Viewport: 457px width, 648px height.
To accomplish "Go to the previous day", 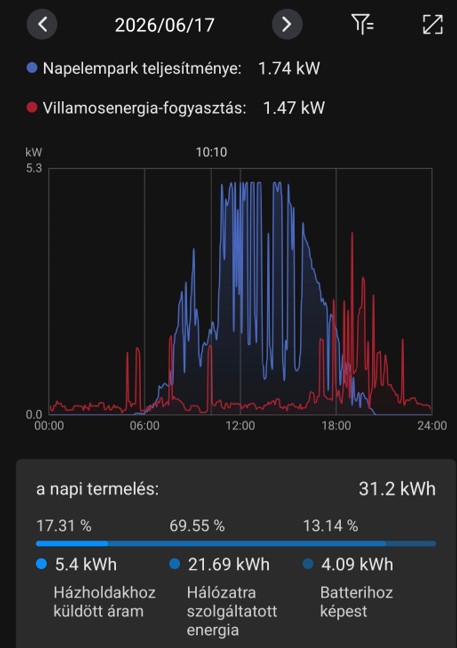I will coord(42,24).
